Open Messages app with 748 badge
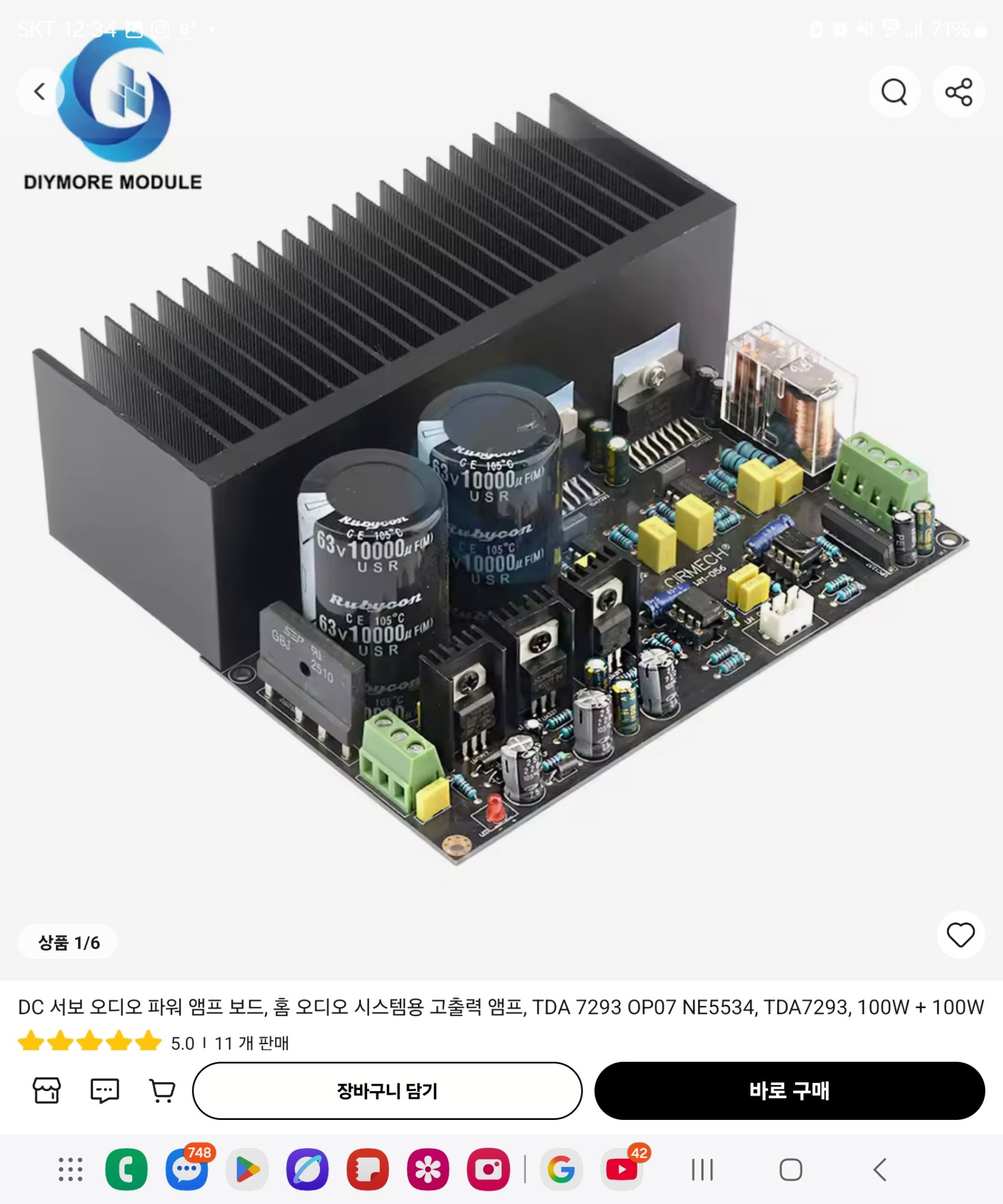Screen dimensions: 1003x1204 (x=187, y=1169)
